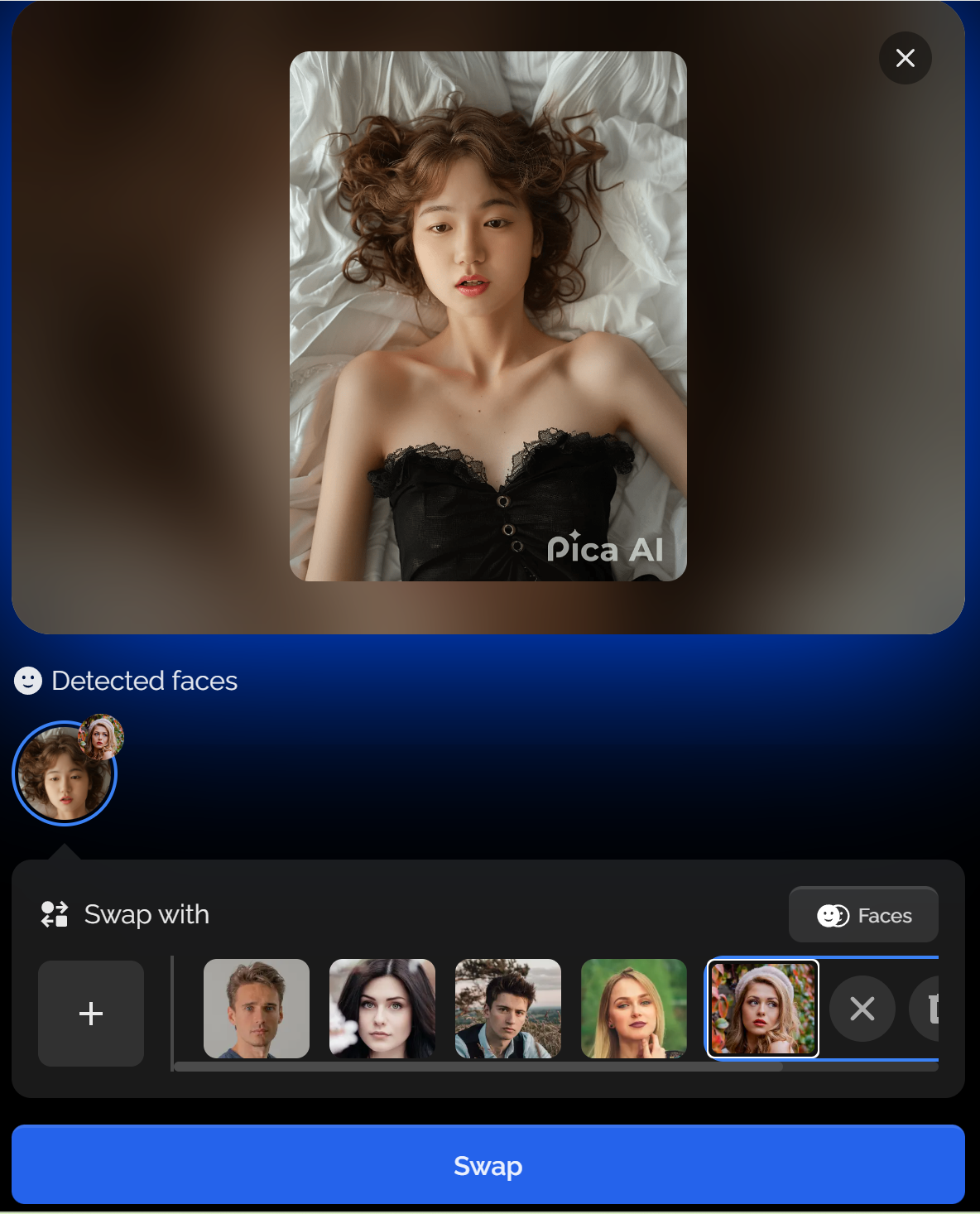
Task: Add a new face with the plus button
Action: (x=91, y=1013)
